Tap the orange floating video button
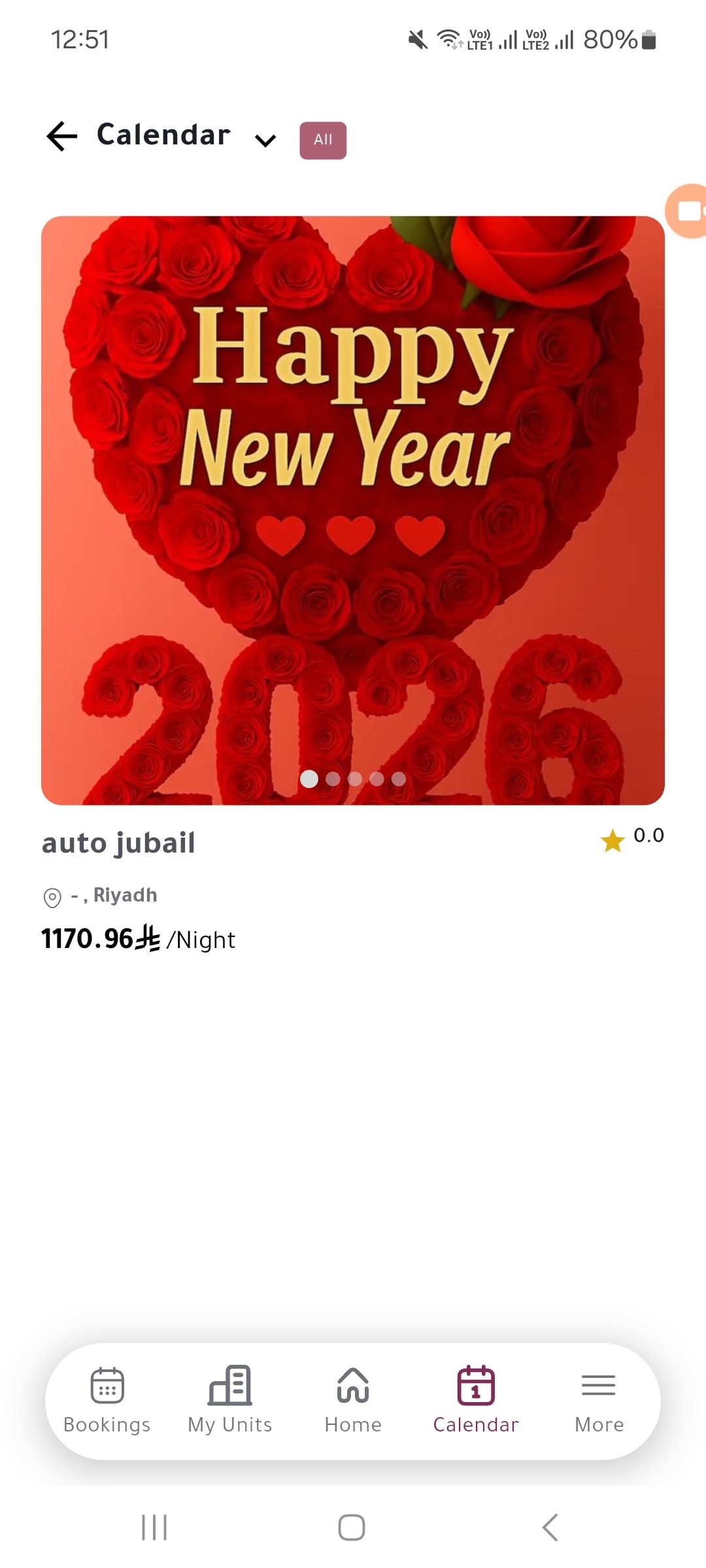 [688, 211]
